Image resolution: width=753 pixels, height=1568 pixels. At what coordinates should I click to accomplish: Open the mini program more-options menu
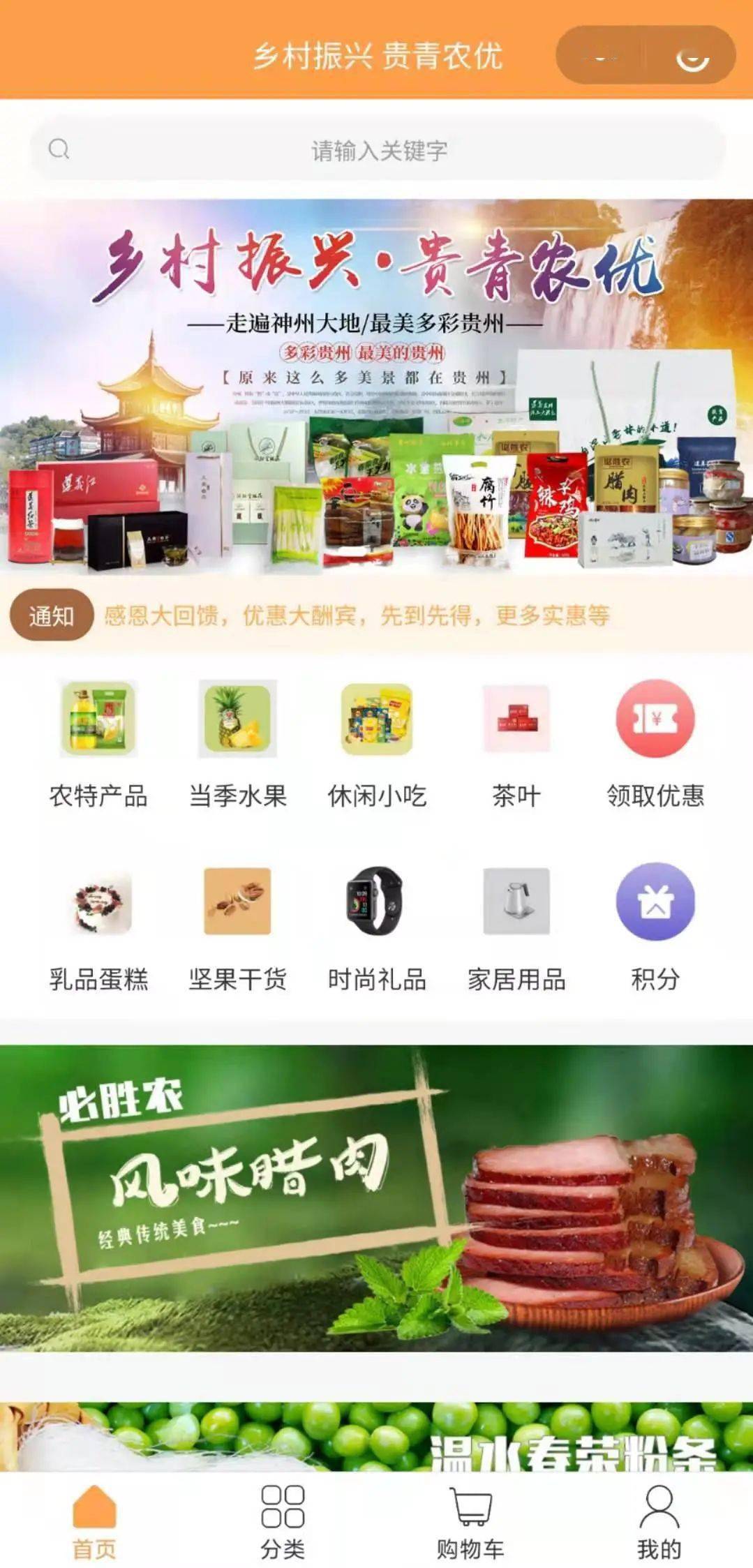click(x=600, y=56)
